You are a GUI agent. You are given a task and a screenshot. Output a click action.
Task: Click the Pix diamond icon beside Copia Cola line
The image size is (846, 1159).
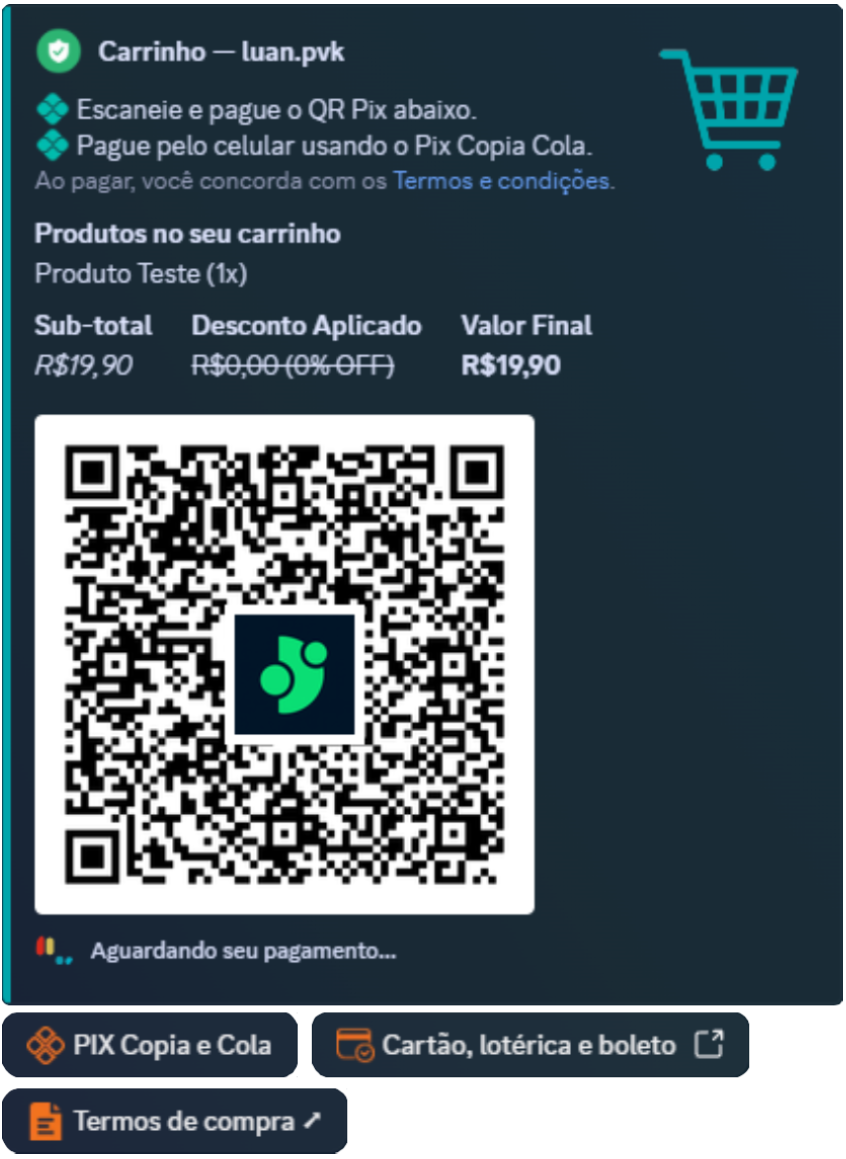52,146
